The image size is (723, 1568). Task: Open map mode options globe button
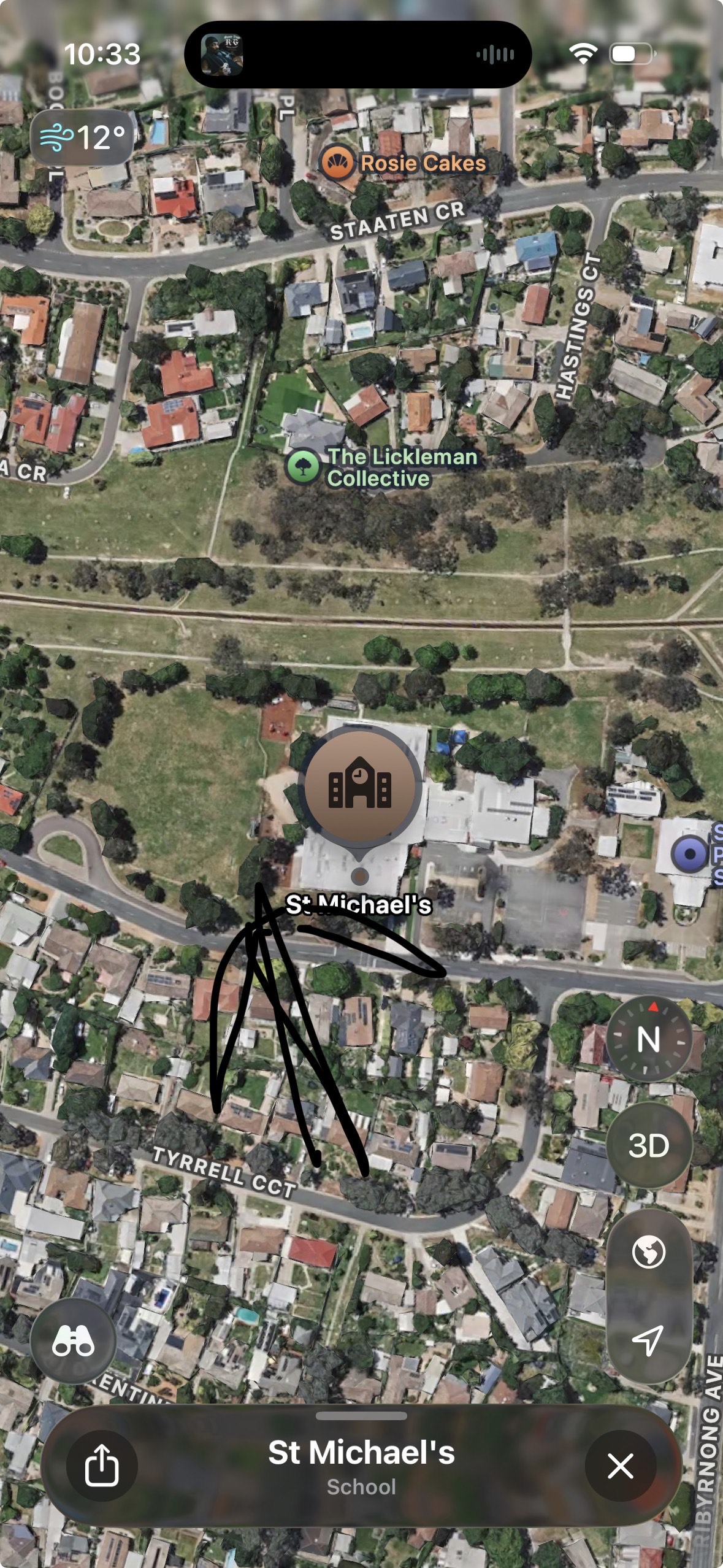pos(649,1252)
